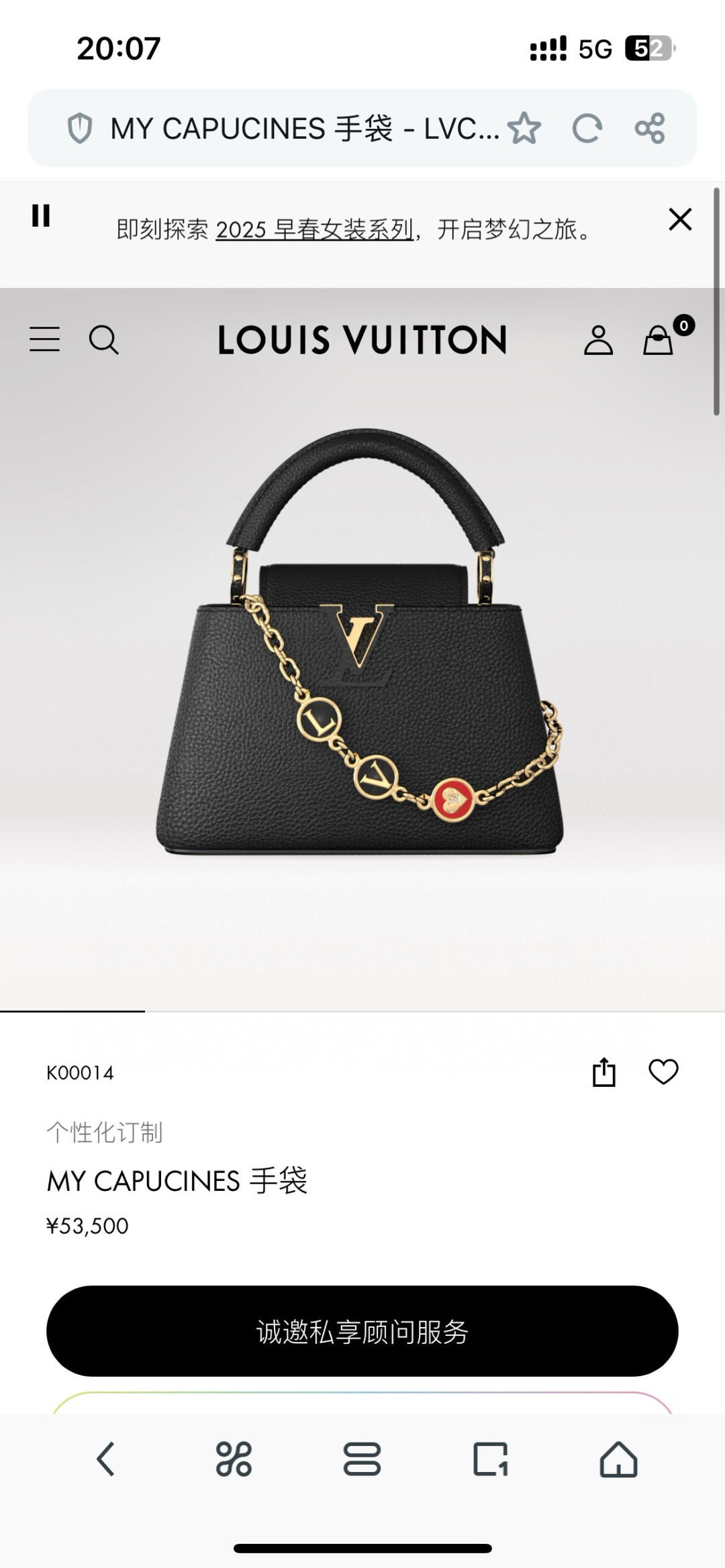Open the browser stacked-bars menu

pos(362,1459)
